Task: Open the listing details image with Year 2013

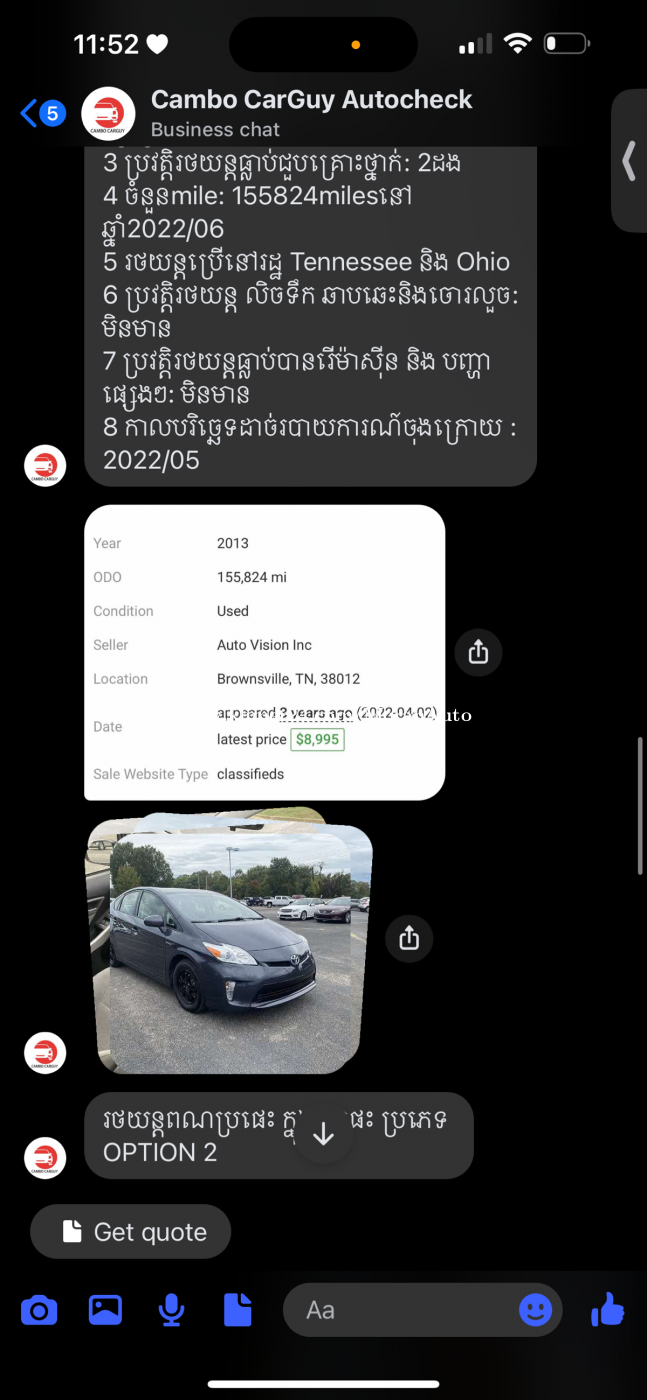Action: [264, 652]
